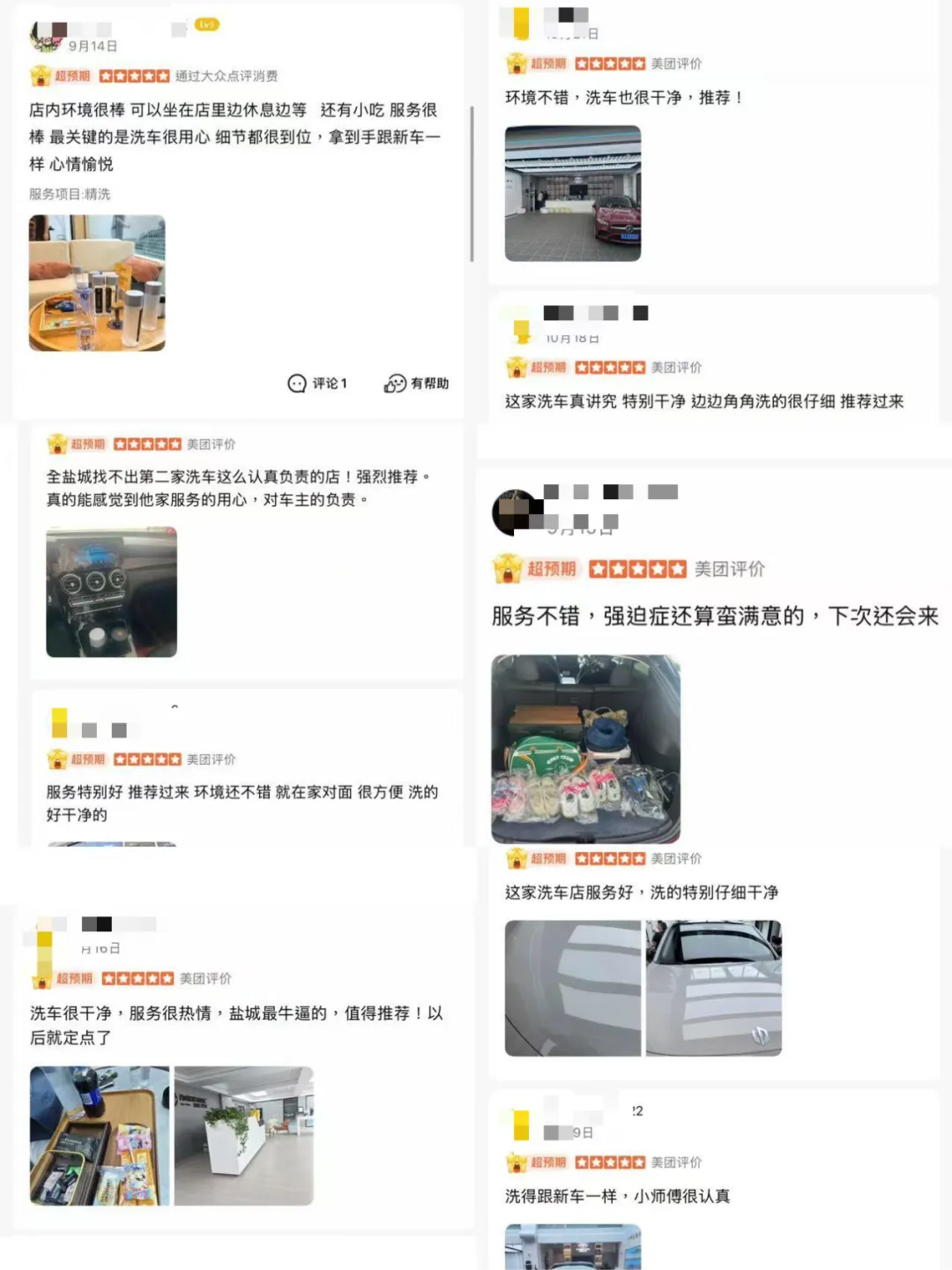The image size is (952, 1270).
Task: Open the storefront photo with the red car
Action: pos(572,194)
